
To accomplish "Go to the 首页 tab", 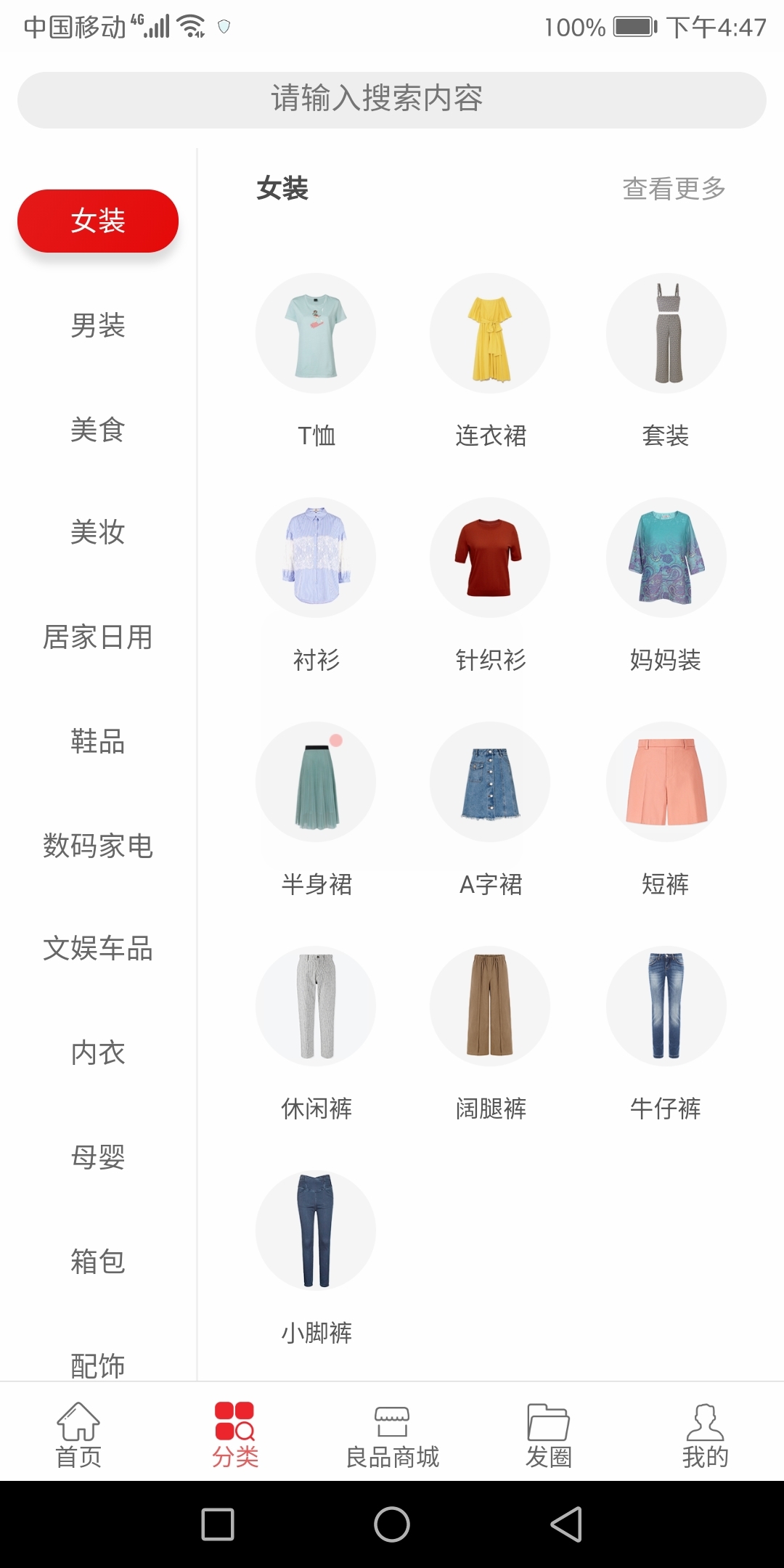I will coord(78,1434).
